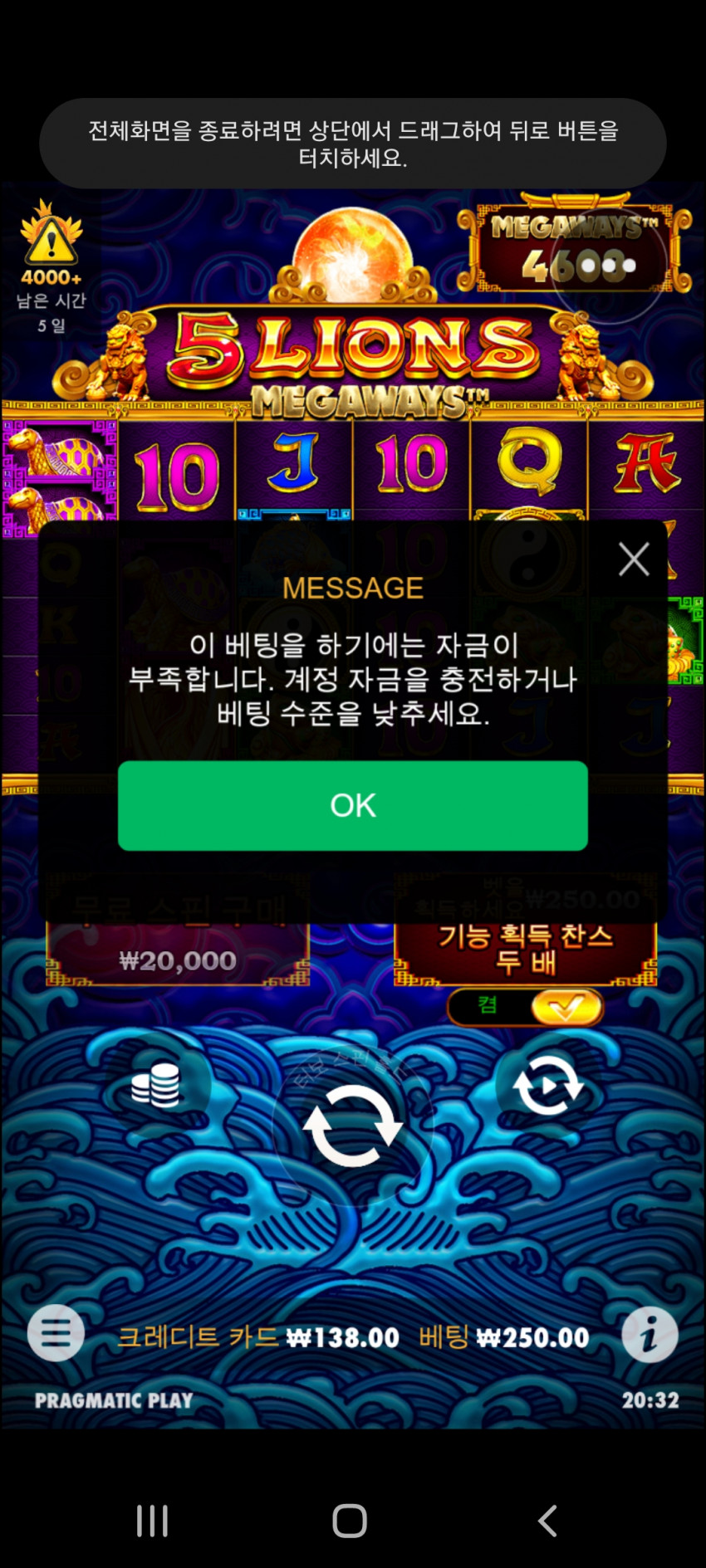The width and height of the screenshot is (706, 1568).
Task: Open autoplay settings
Action: (x=548, y=1086)
